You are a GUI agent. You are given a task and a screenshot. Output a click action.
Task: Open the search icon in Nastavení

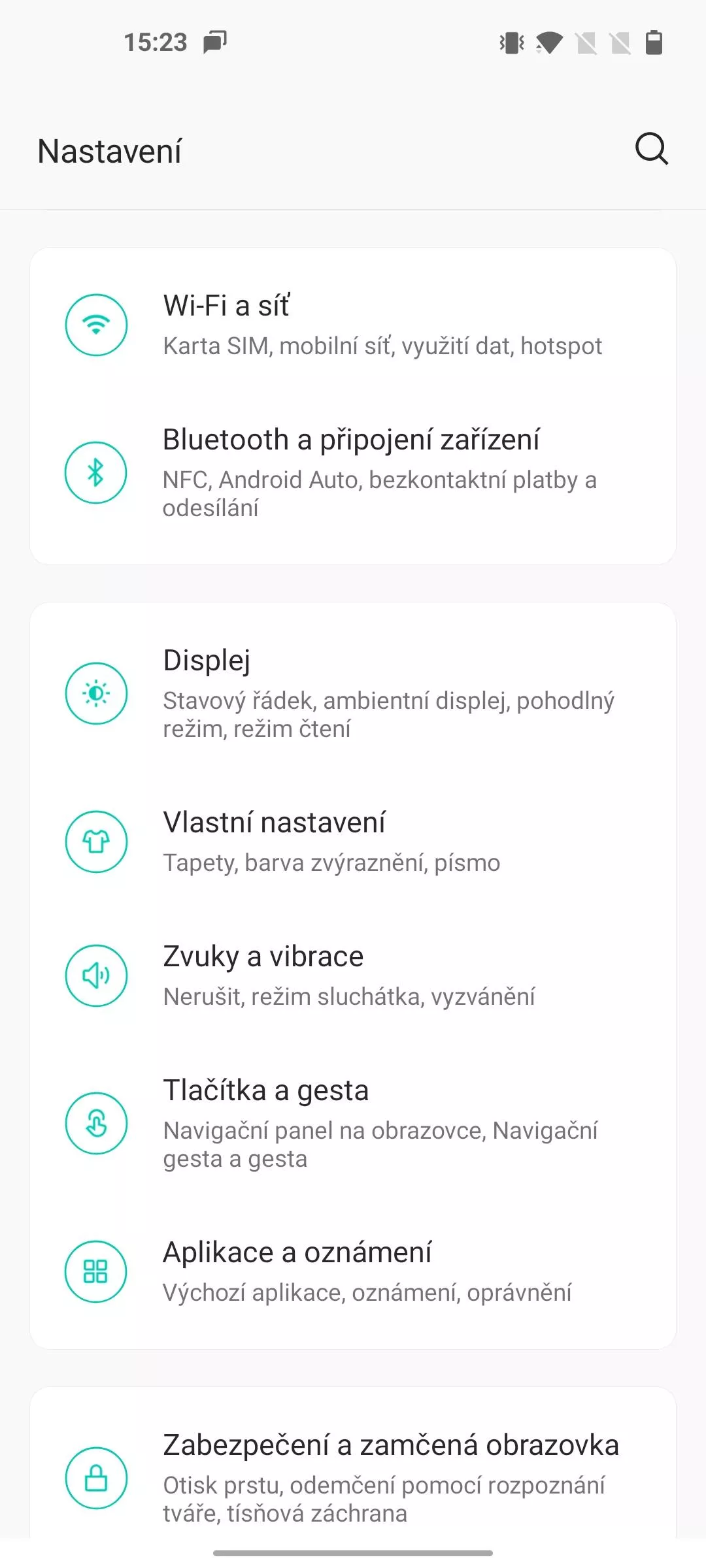pyautogui.click(x=652, y=150)
